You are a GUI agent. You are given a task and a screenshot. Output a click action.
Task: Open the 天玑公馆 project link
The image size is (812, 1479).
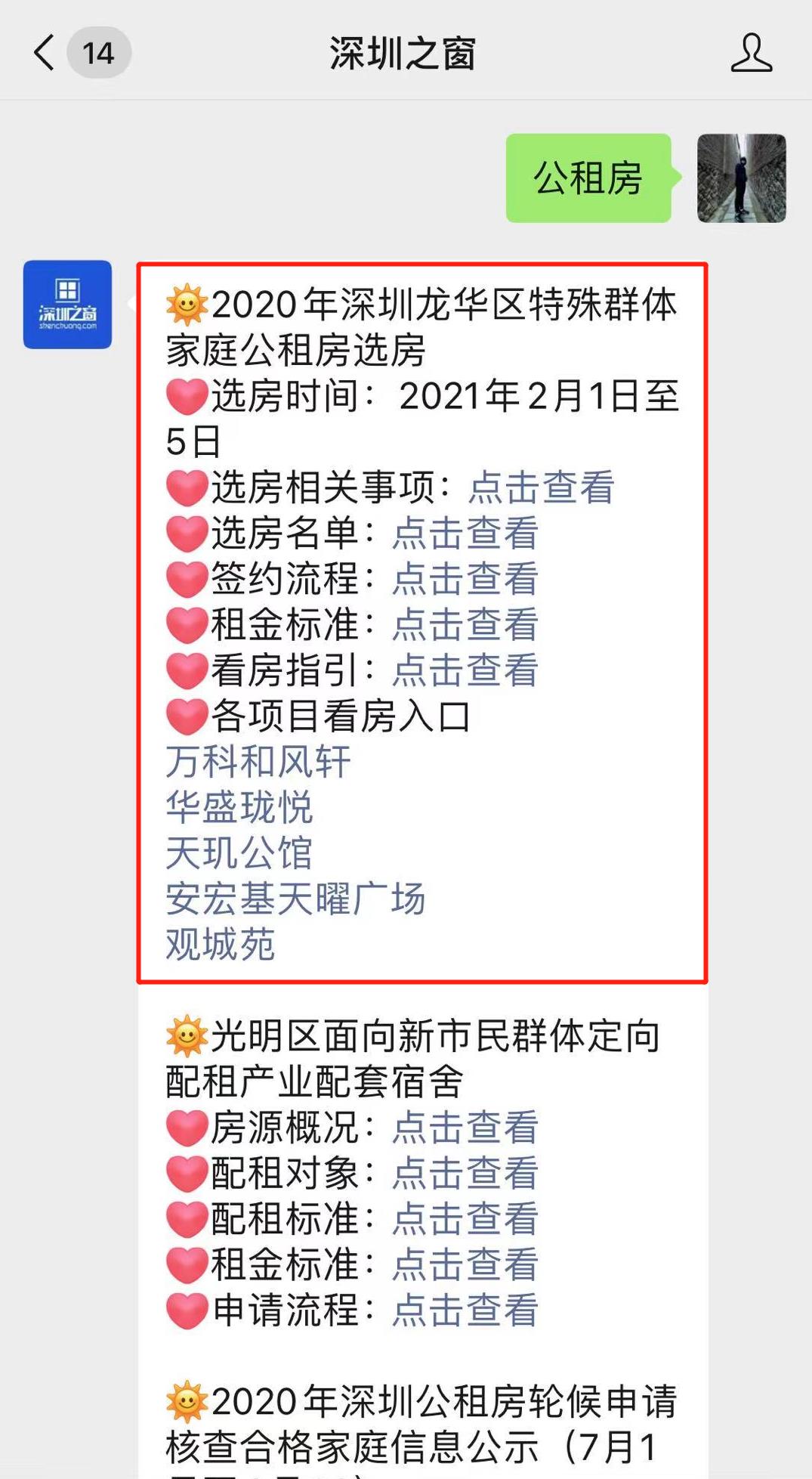(238, 854)
